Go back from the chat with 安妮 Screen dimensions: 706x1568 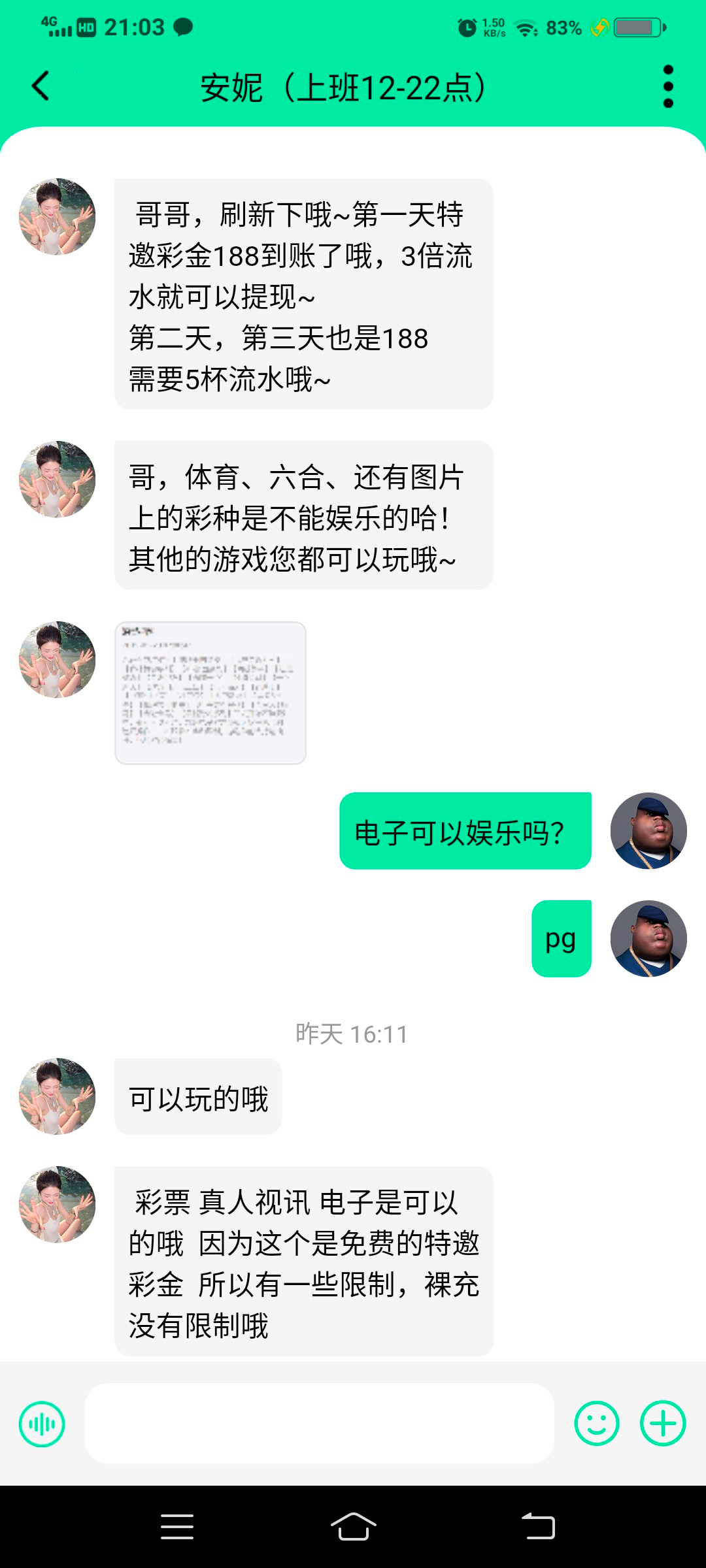pyautogui.click(x=41, y=86)
